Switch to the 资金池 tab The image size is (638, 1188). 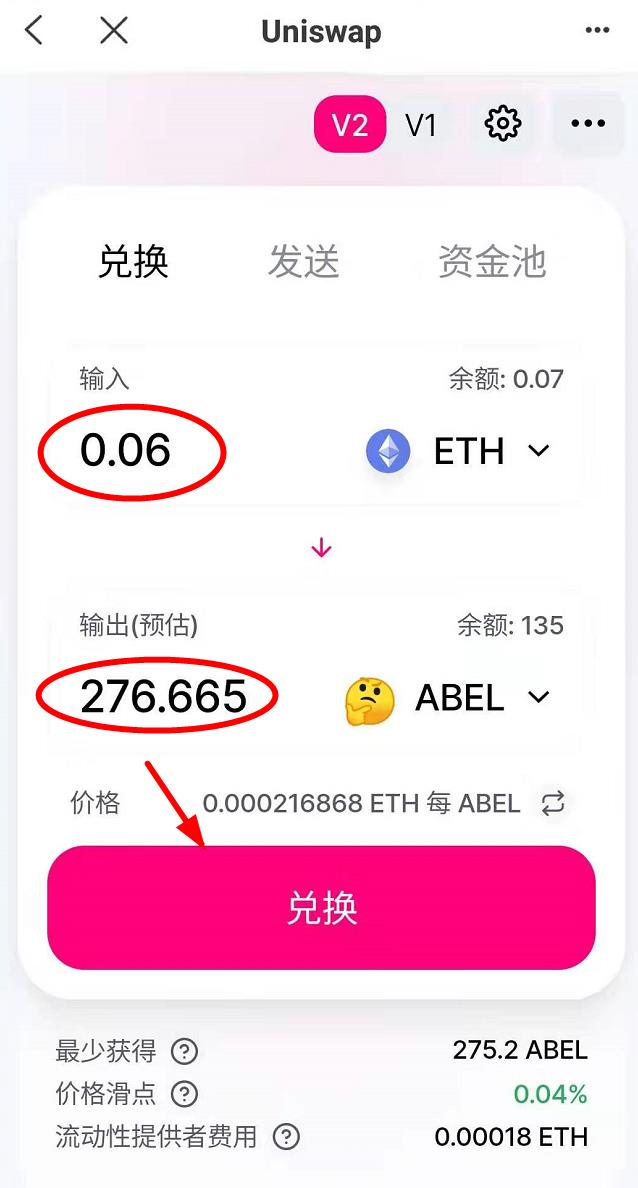pyautogui.click(x=492, y=262)
